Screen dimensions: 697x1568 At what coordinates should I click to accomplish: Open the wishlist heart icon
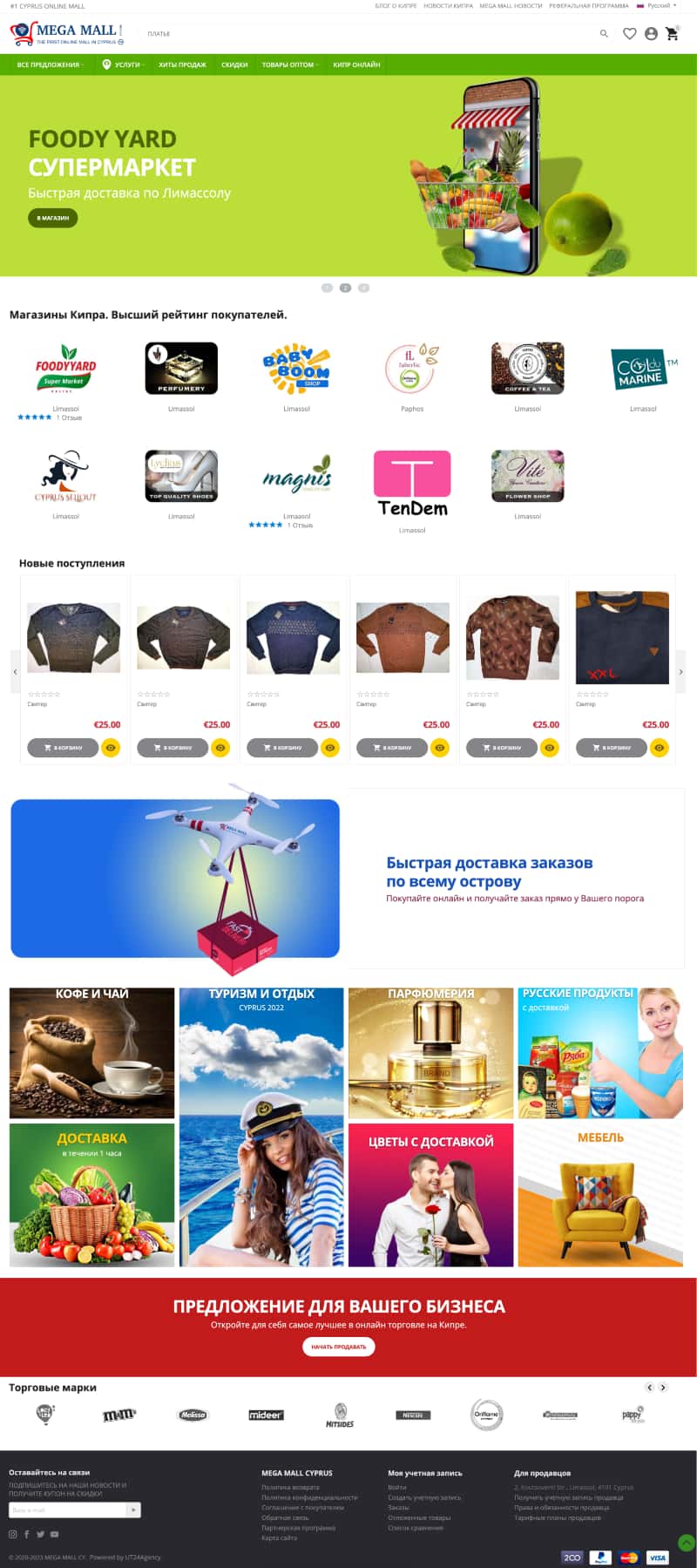coord(630,34)
